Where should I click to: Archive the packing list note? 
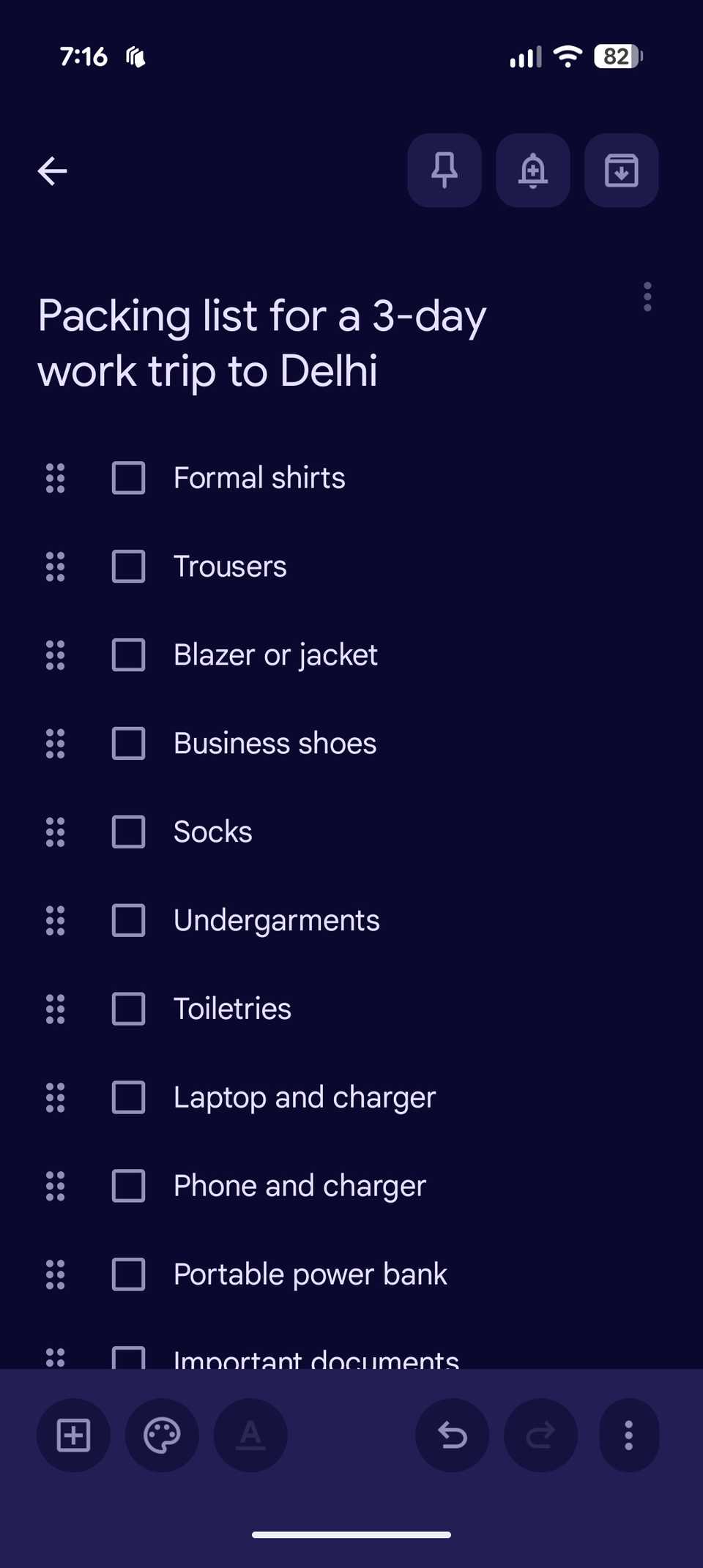tap(620, 171)
